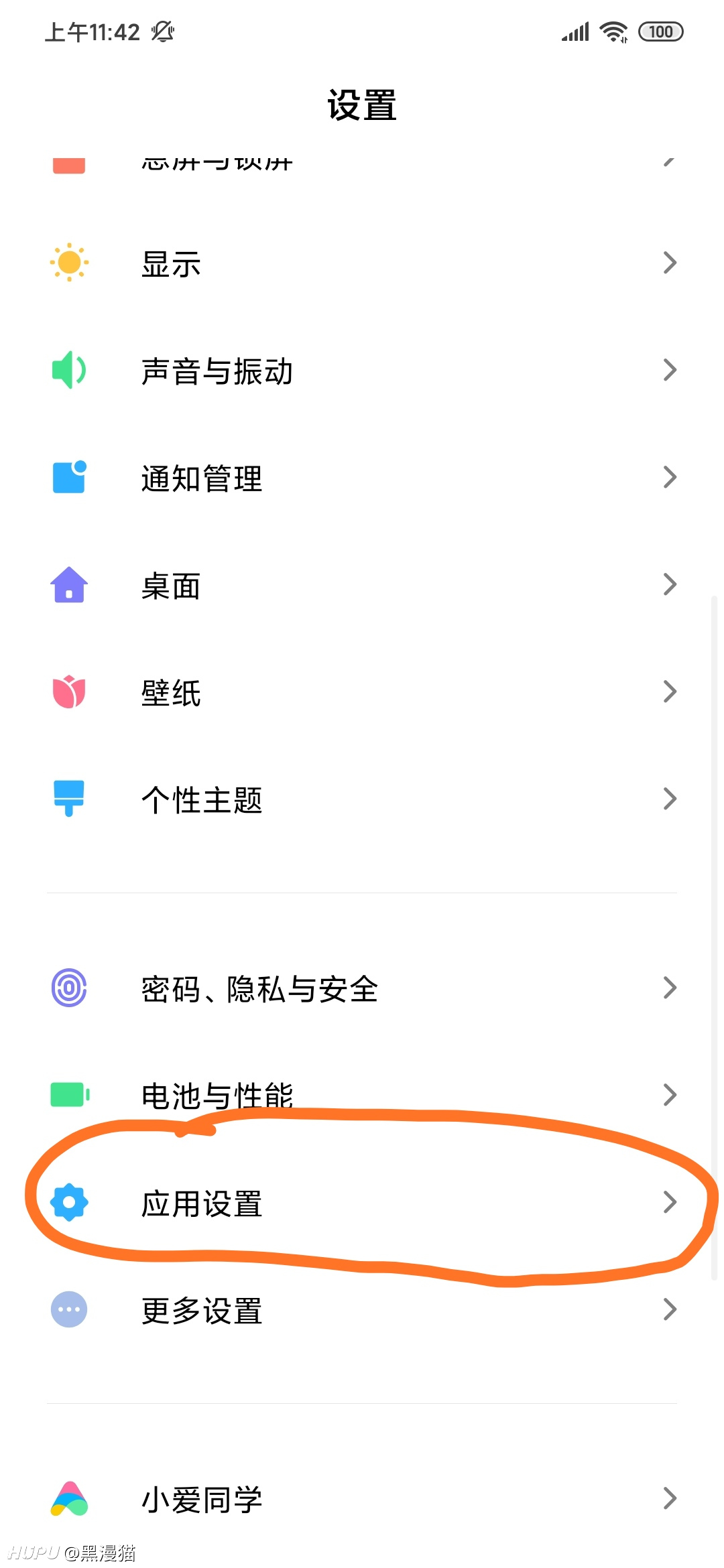724x1568 pixels.
Task: Open the 显示 display settings
Action: tap(362, 263)
